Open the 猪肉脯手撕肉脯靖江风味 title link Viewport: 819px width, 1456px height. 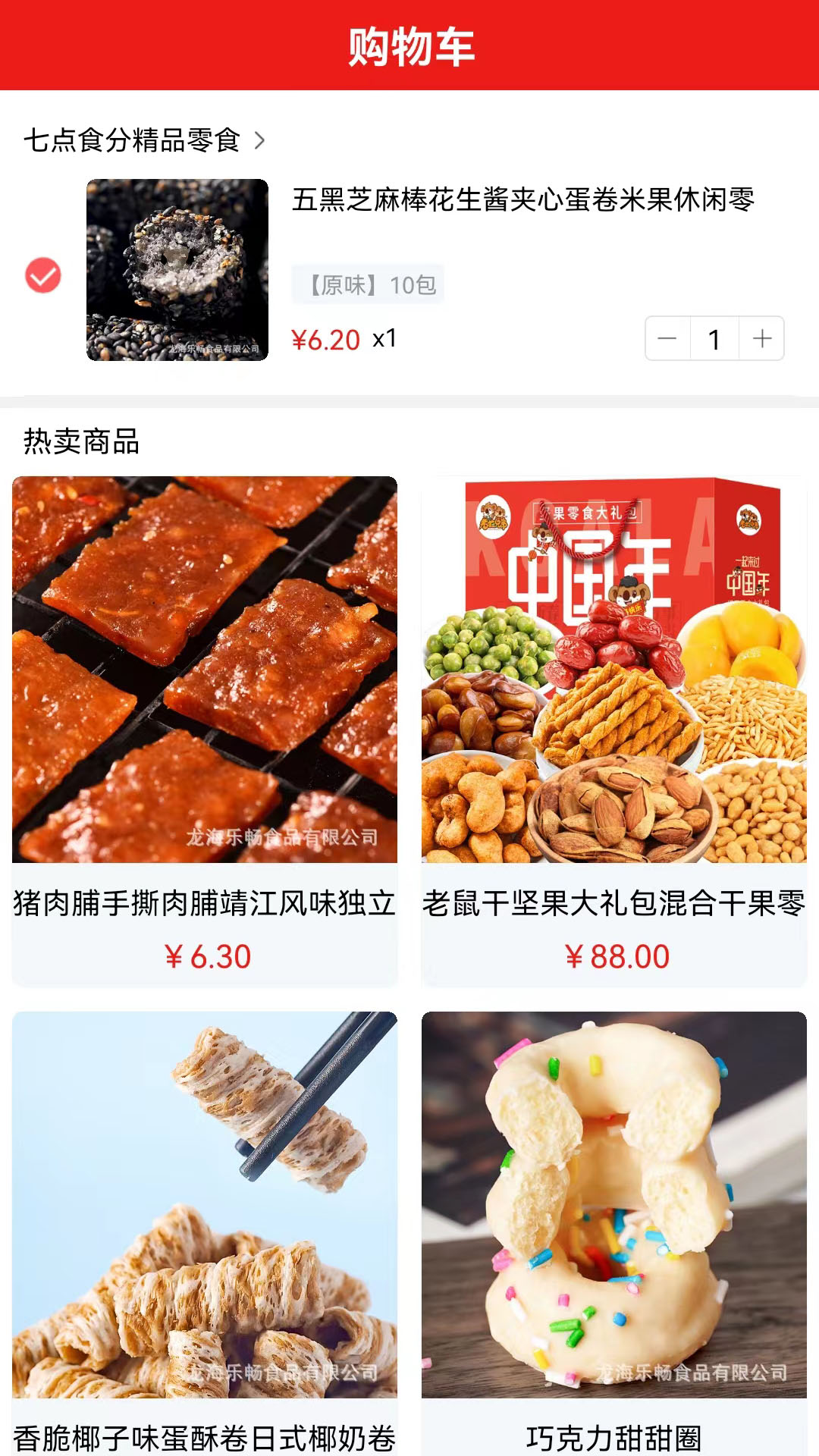pos(203,902)
